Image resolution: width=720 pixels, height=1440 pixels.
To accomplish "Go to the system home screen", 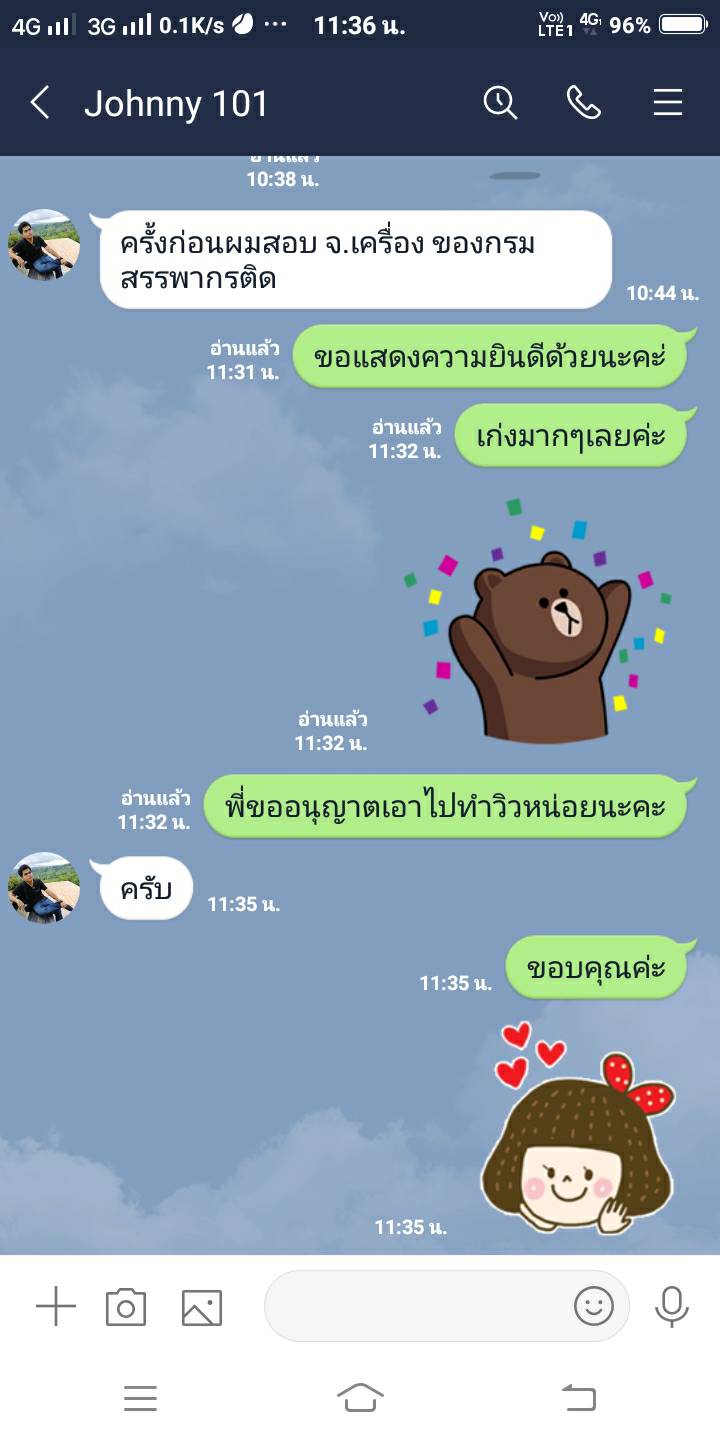I will [360, 1397].
